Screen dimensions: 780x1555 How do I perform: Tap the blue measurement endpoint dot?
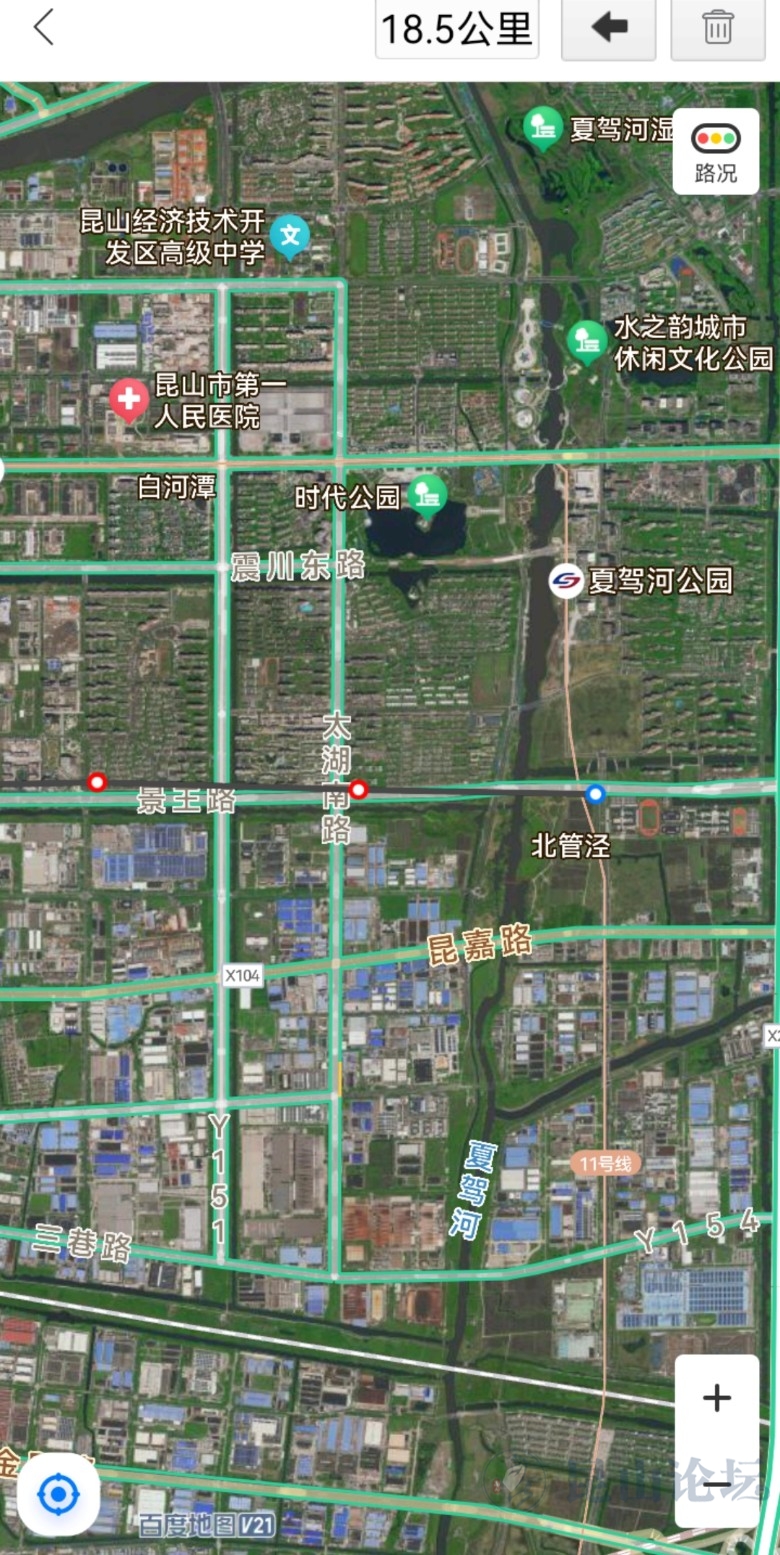pos(596,794)
